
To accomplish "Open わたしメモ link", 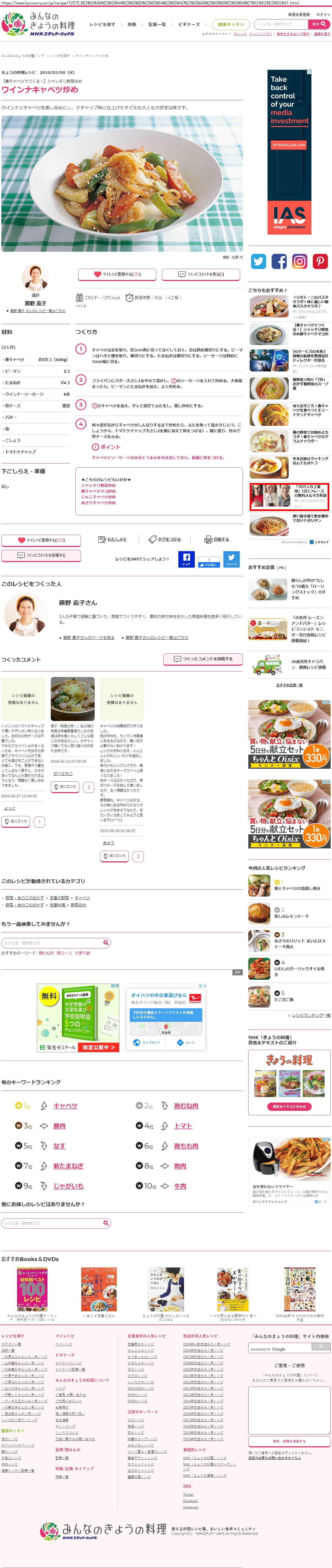I will pos(113,539).
